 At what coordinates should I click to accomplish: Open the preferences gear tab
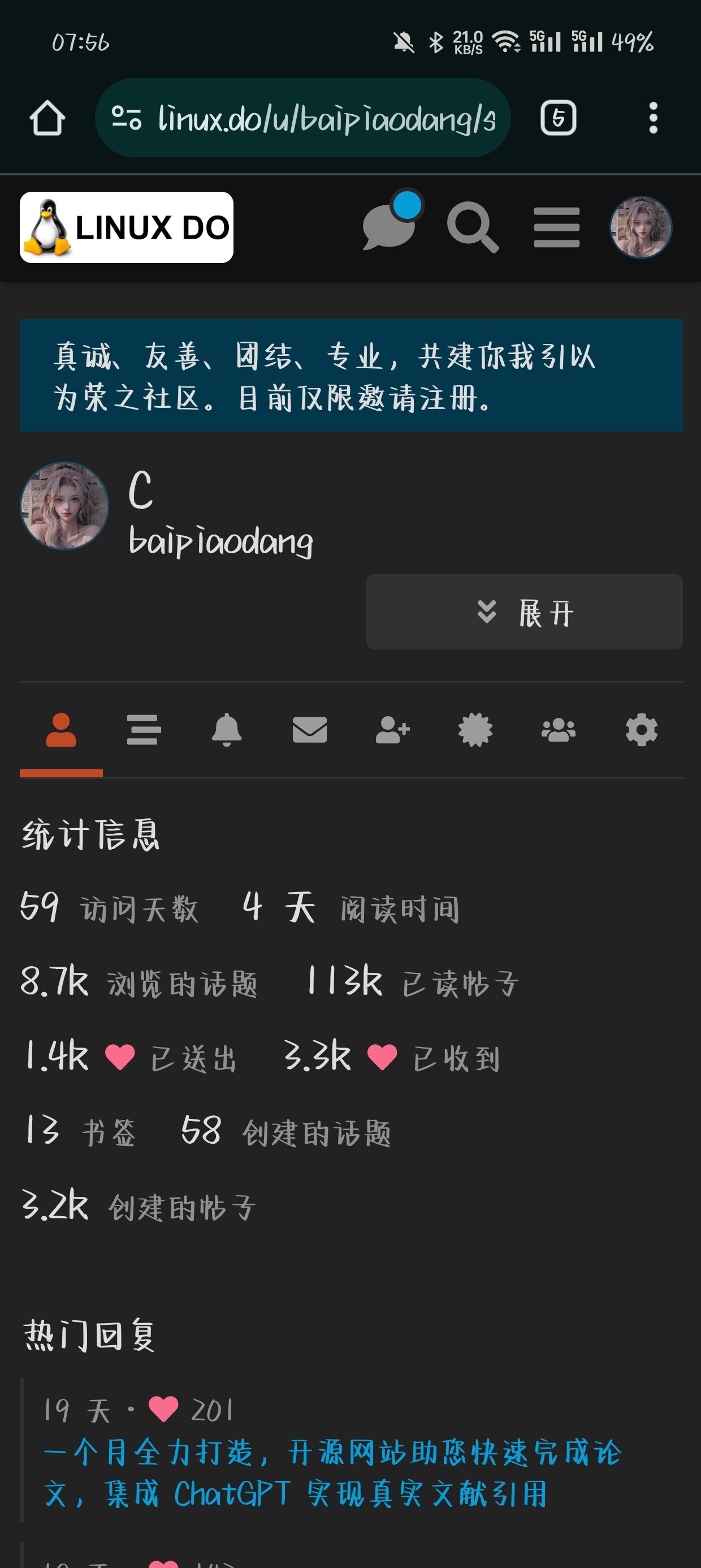click(x=642, y=730)
